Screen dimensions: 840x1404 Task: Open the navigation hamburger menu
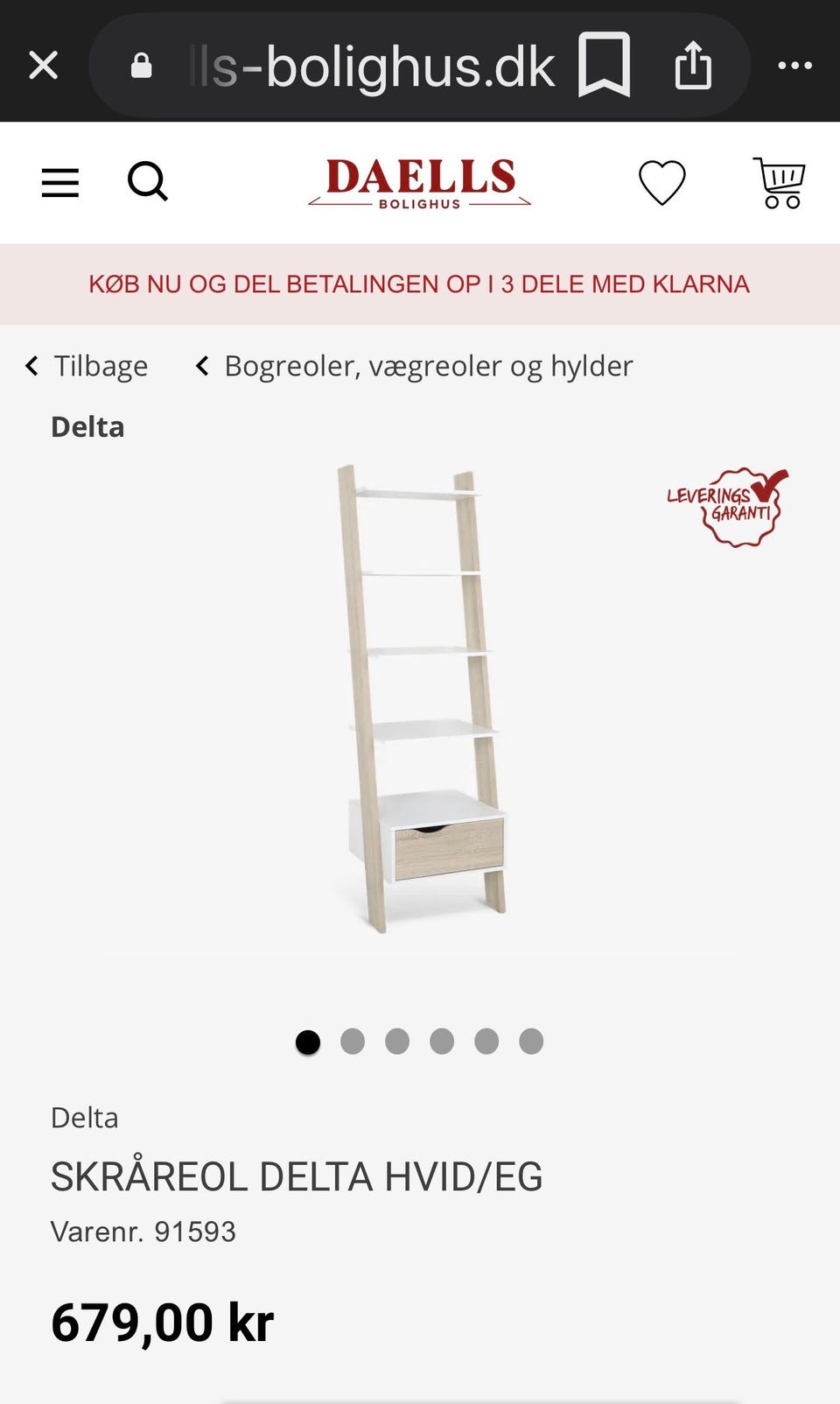[59, 181]
